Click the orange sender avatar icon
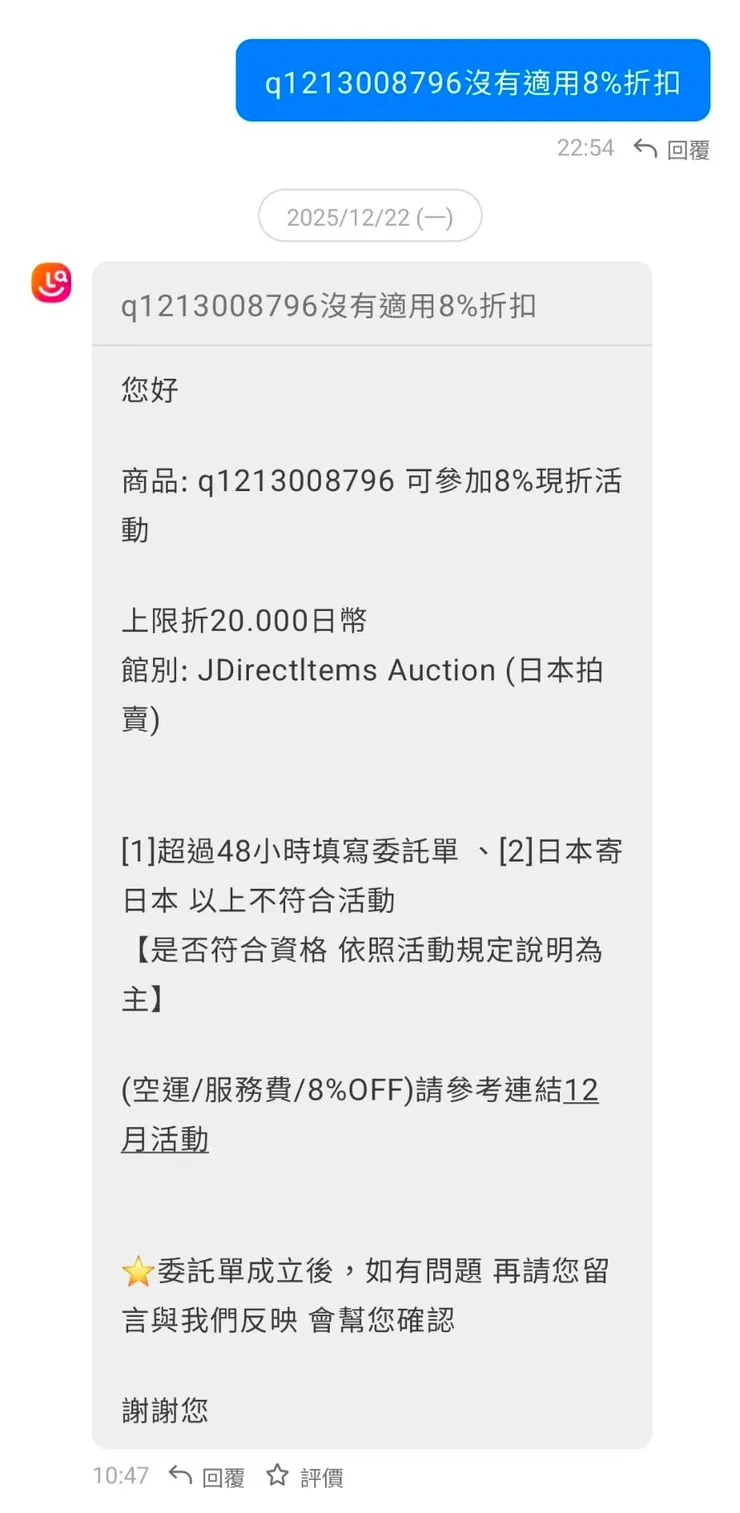 pyautogui.click(x=50, y=283)
